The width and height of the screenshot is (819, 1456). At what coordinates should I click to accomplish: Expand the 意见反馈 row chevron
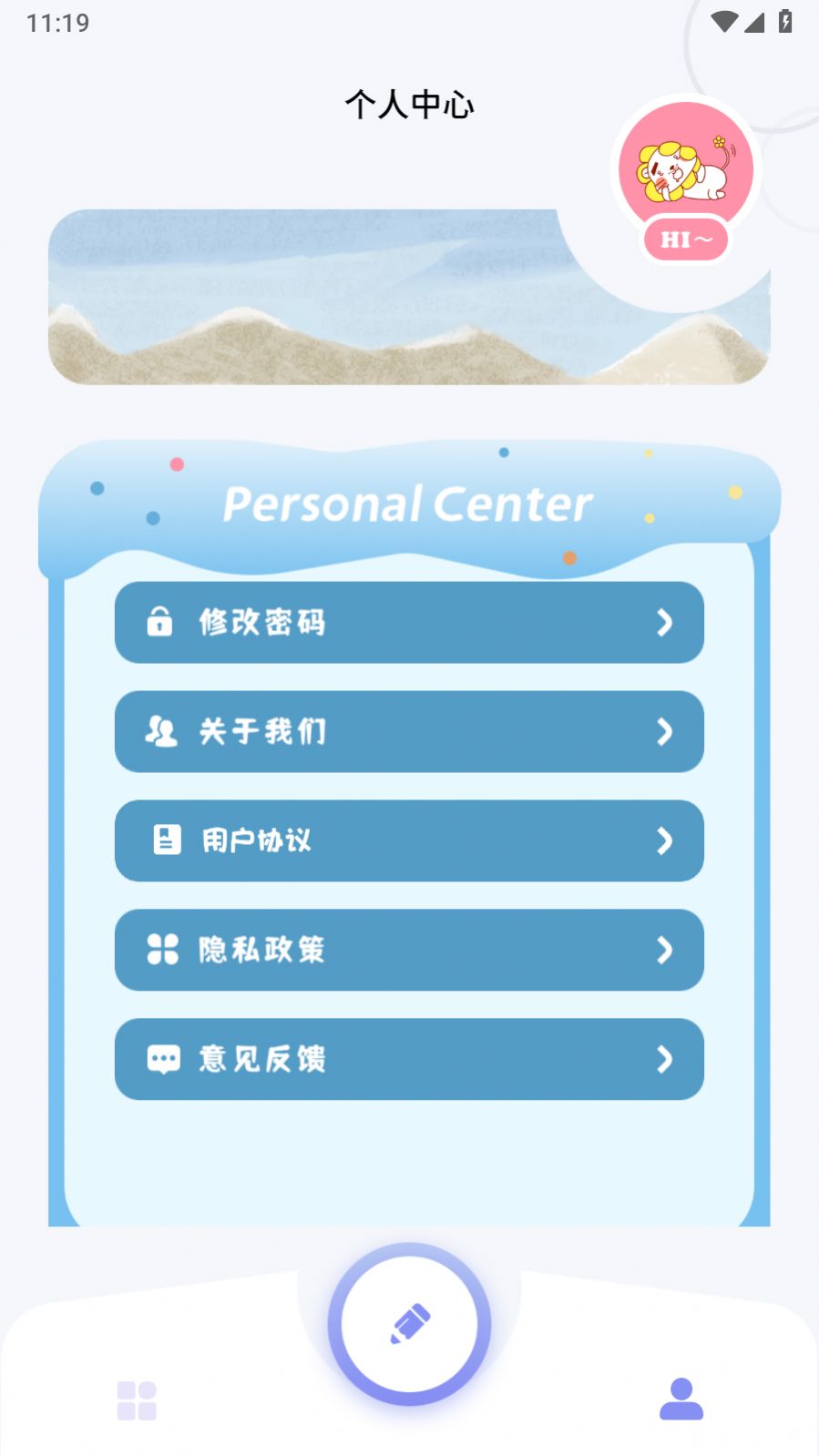665,1059
